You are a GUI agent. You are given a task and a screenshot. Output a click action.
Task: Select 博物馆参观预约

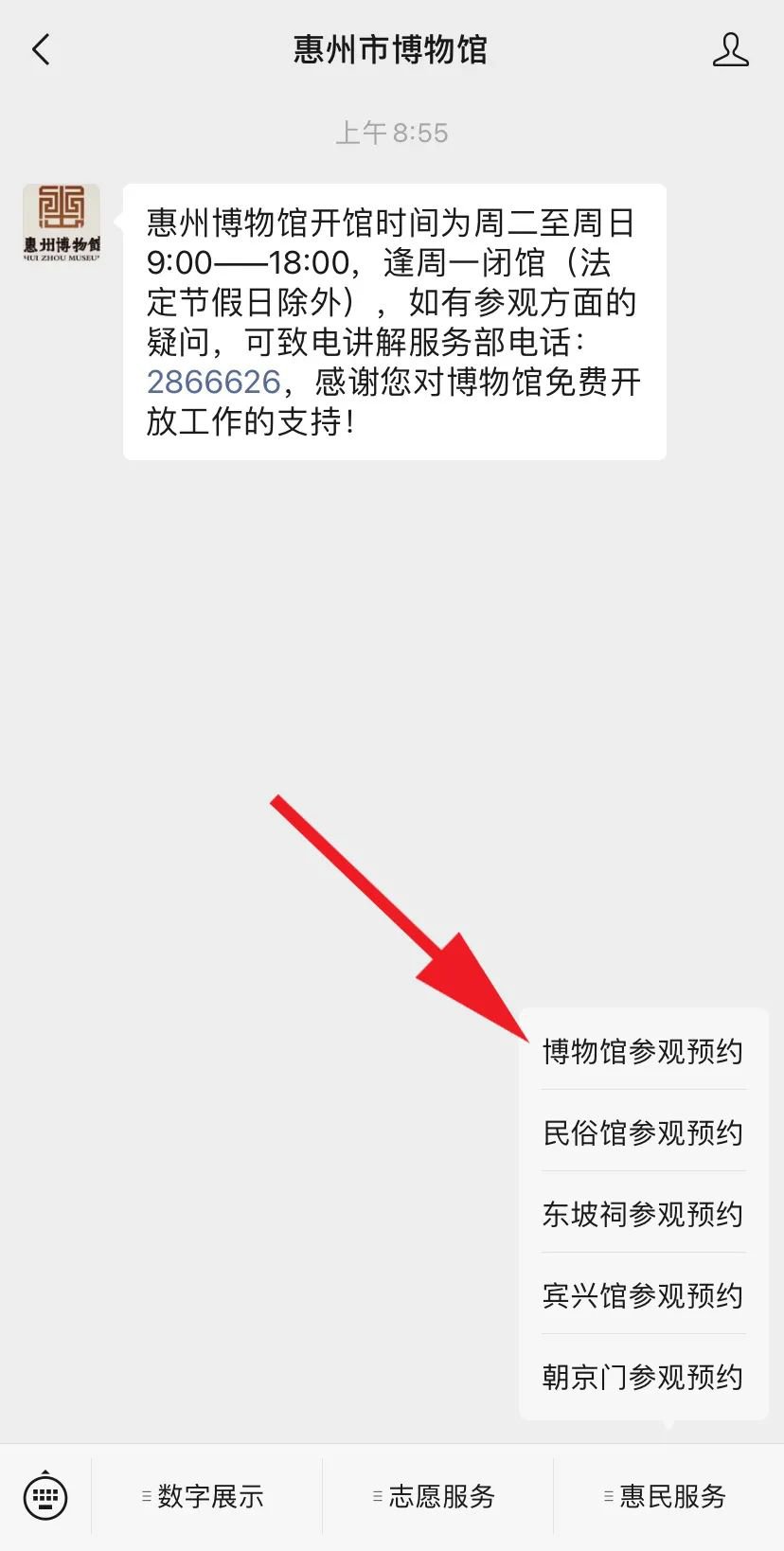click(x=642, y=1051)
